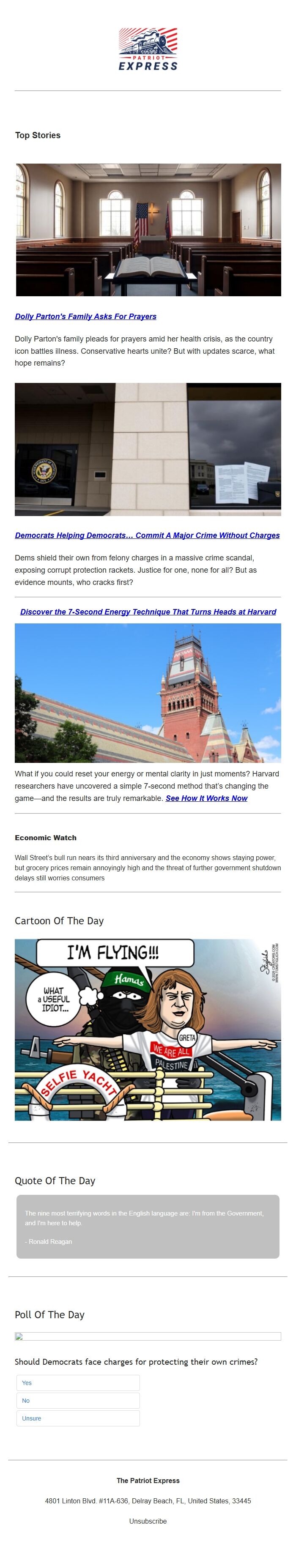Unsubscribe from The Patriot Express
Screen dimensions: 296x1568
coord(148,1521)
